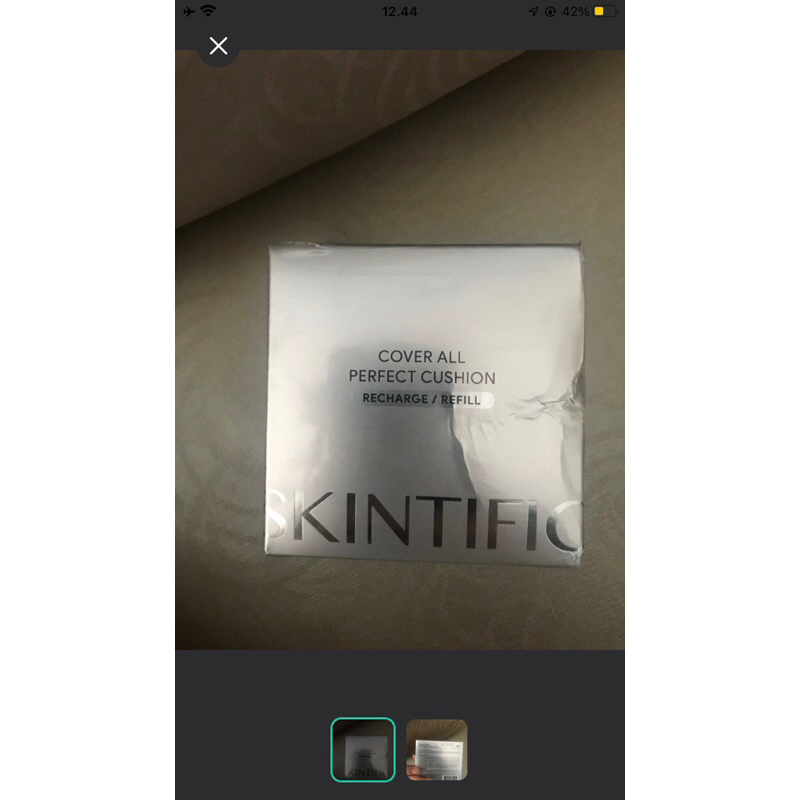Close the image viewer

click(219, 45)
